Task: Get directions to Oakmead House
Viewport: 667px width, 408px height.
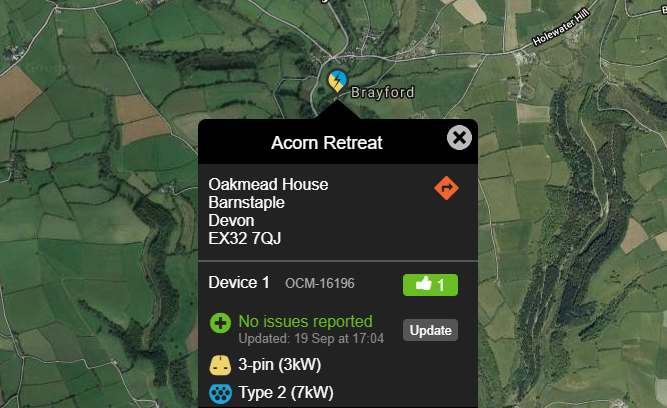Action: (446, 187)
